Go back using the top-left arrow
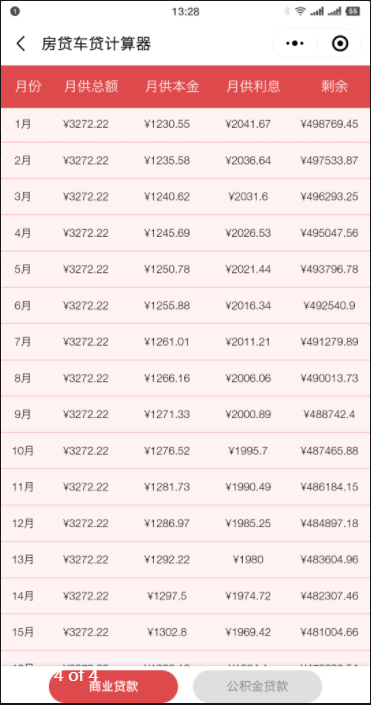Screen dimensions: 371x705 coord(21,44)
